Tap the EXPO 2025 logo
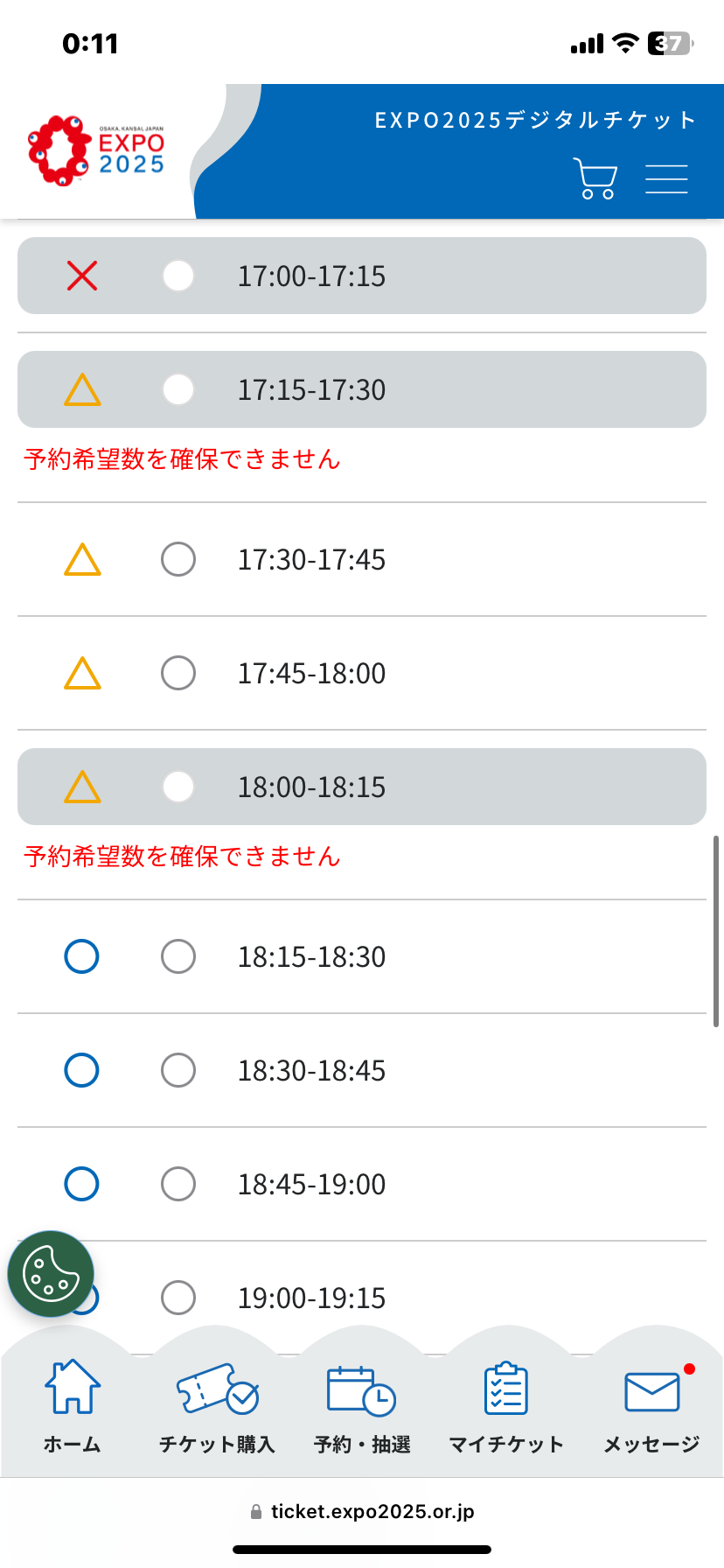 (96, 150)
